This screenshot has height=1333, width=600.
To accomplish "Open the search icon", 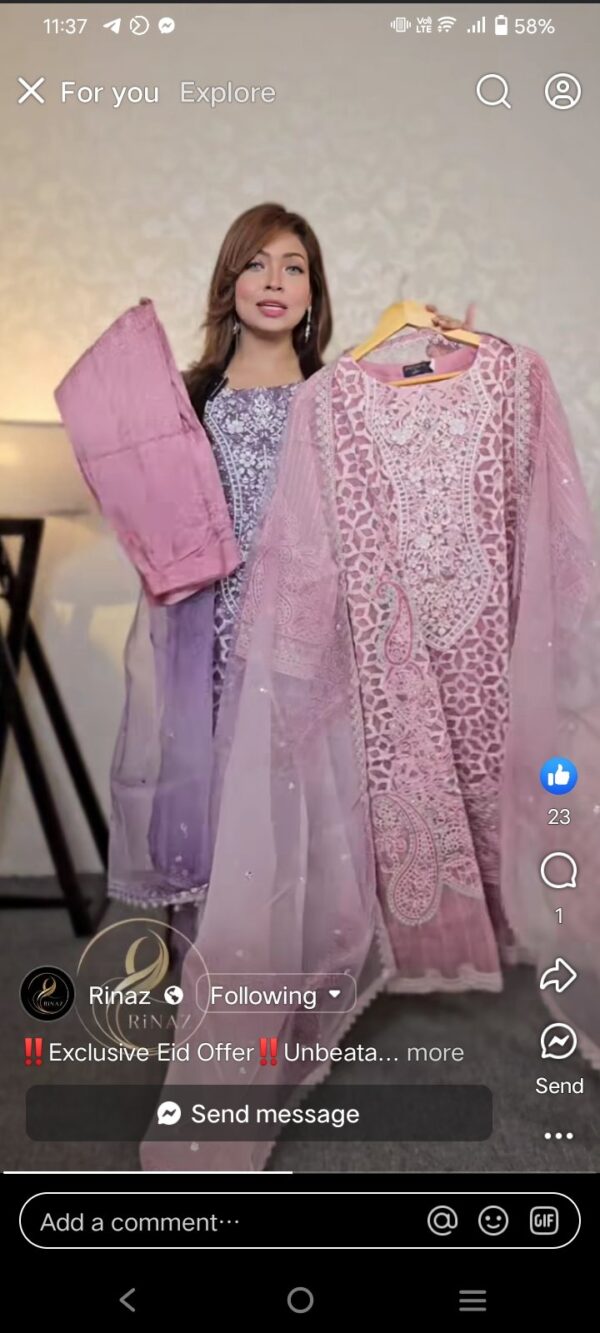I will pos(493,92).
